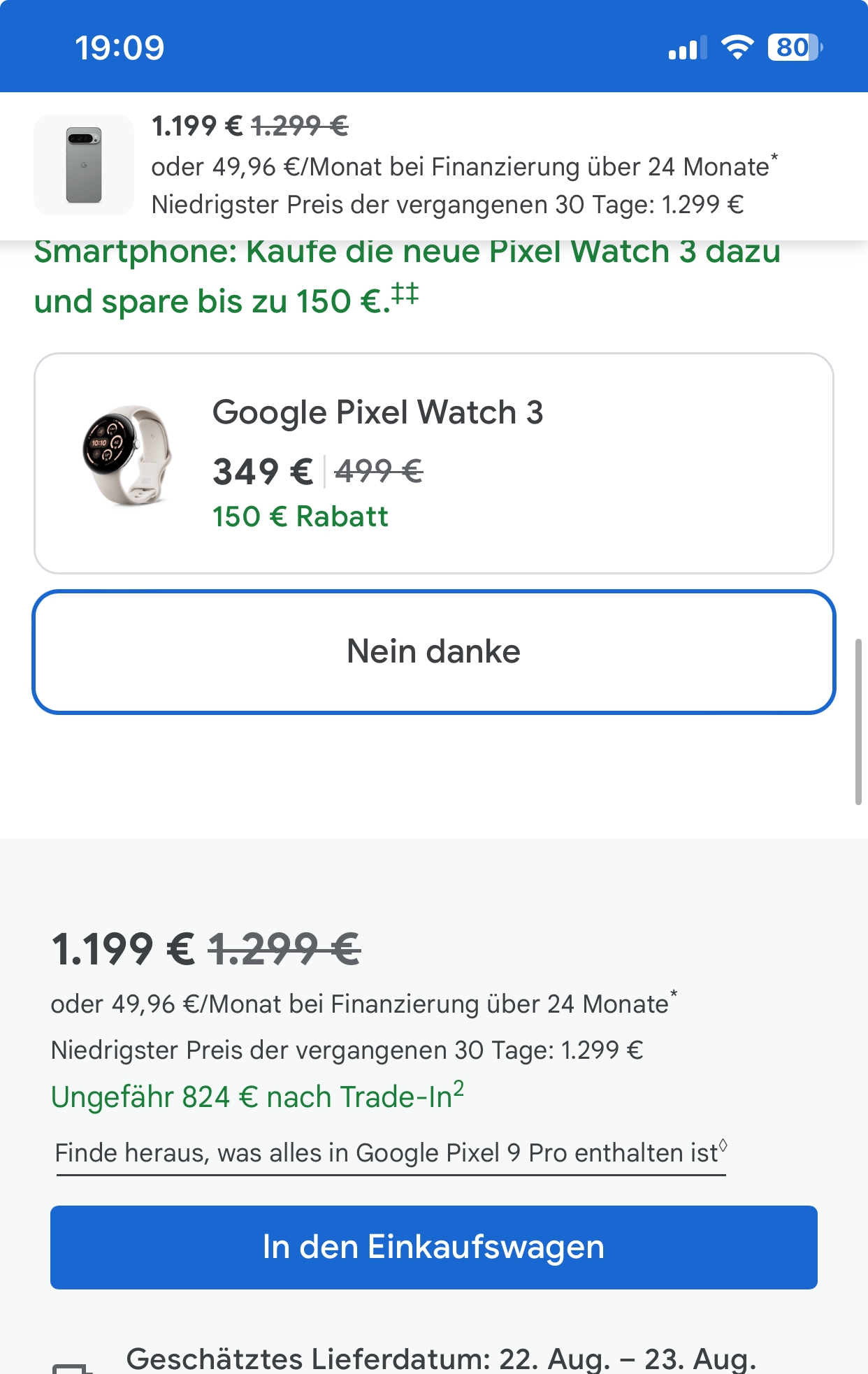Decline the watch offer with Nein danke

click(433, 651)
